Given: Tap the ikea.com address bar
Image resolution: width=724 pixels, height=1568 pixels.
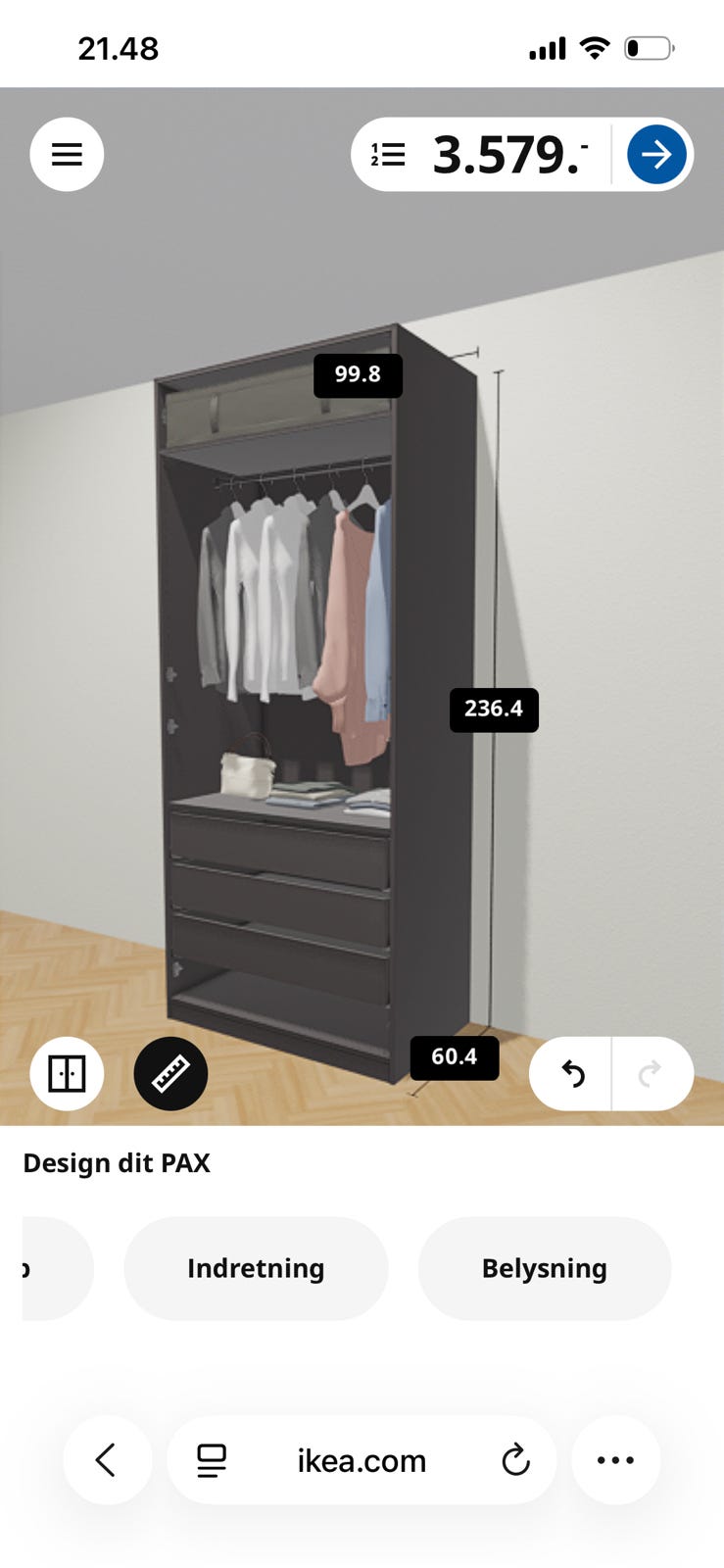Looking at the screenshot, I should point(362,1460).
